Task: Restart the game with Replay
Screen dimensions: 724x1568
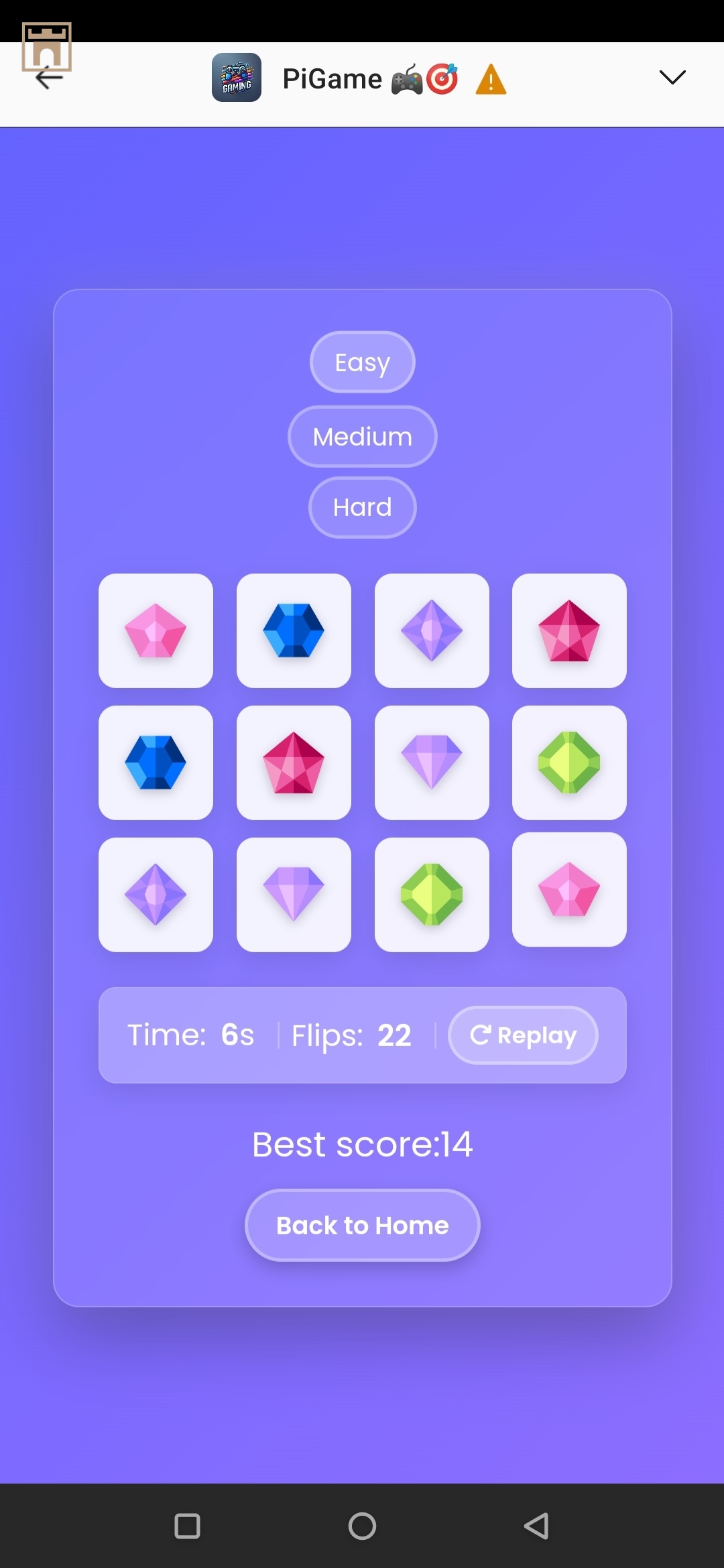Action: (x=523, y=1035)
